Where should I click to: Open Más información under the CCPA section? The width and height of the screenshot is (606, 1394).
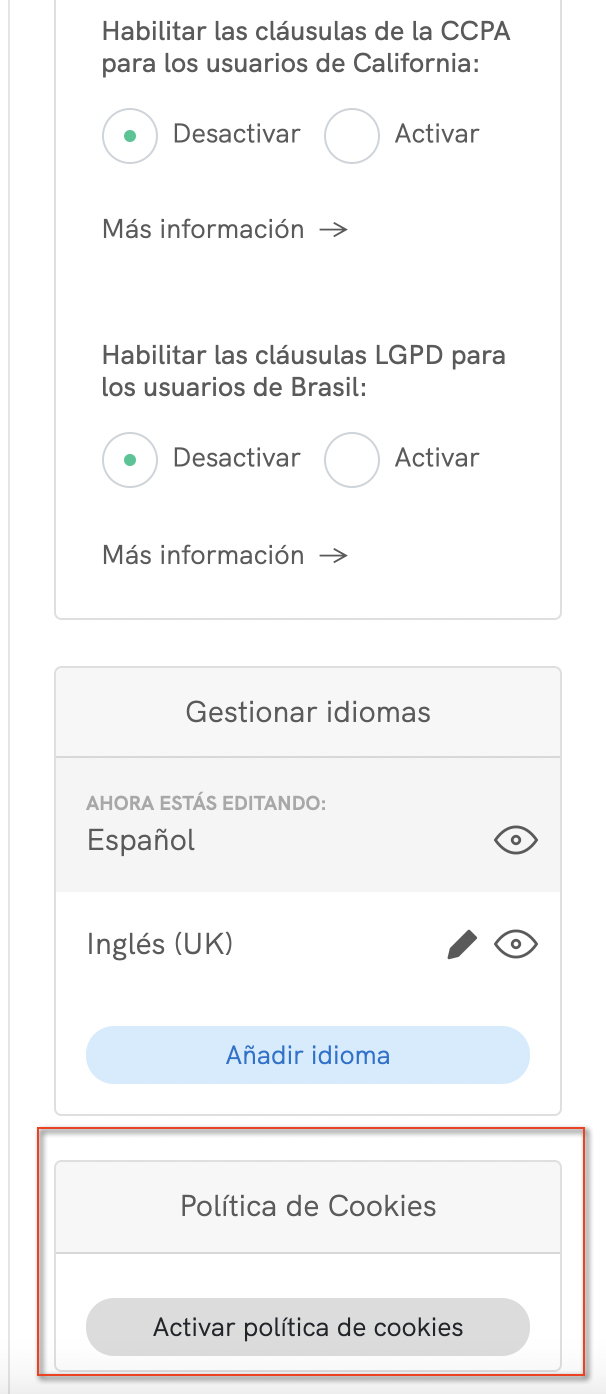click(225, 230)
